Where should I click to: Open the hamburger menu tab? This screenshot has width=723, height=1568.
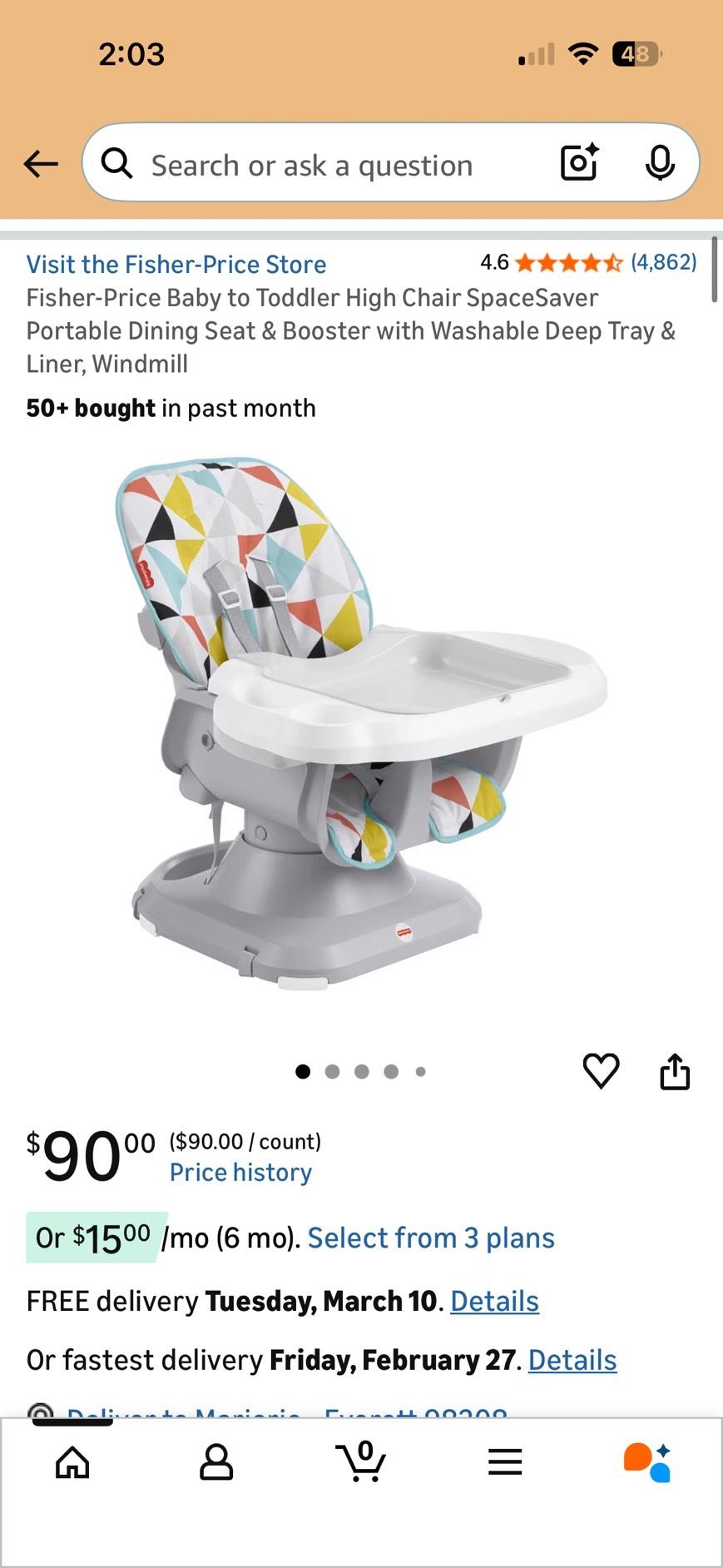click(505, 1462)
